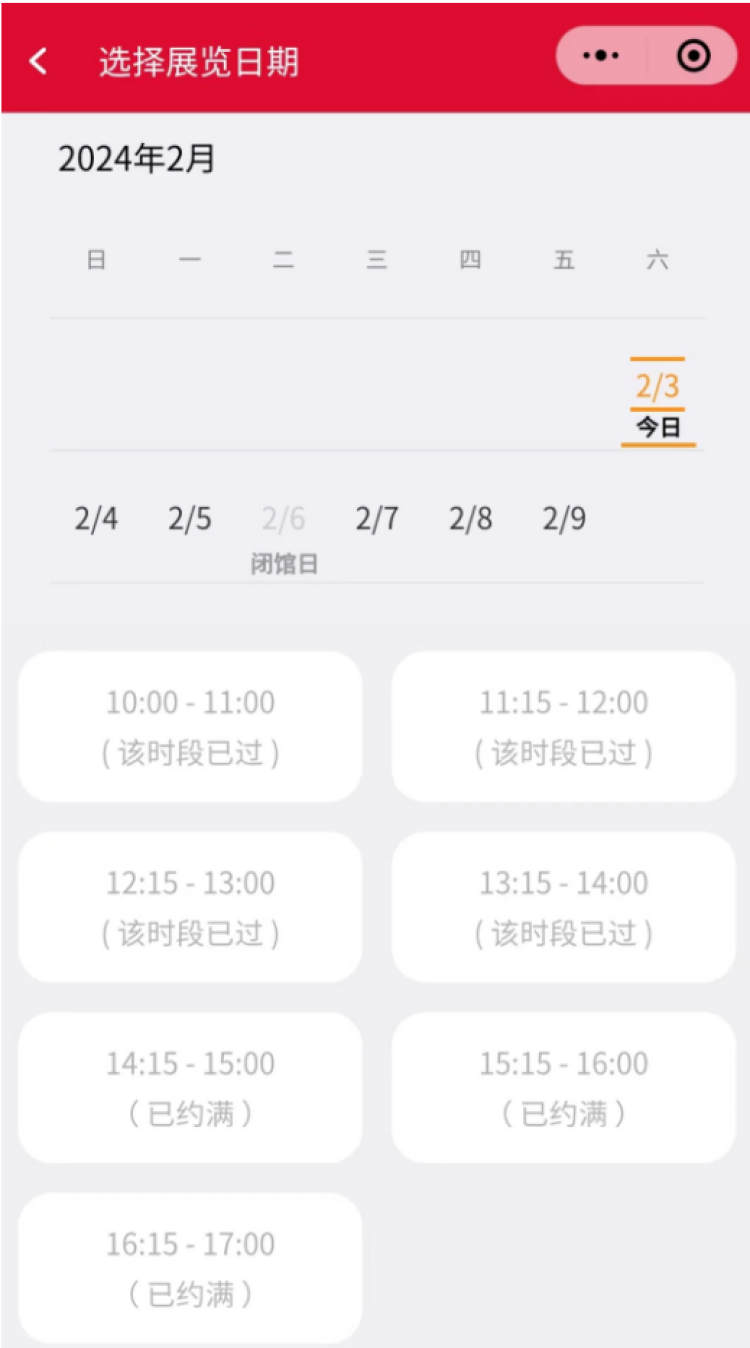The width and height of the screenshot is (750, 1348).
Task: Pick the 12:15 - 13:00 time slot
Action: [x=190, y=907]
